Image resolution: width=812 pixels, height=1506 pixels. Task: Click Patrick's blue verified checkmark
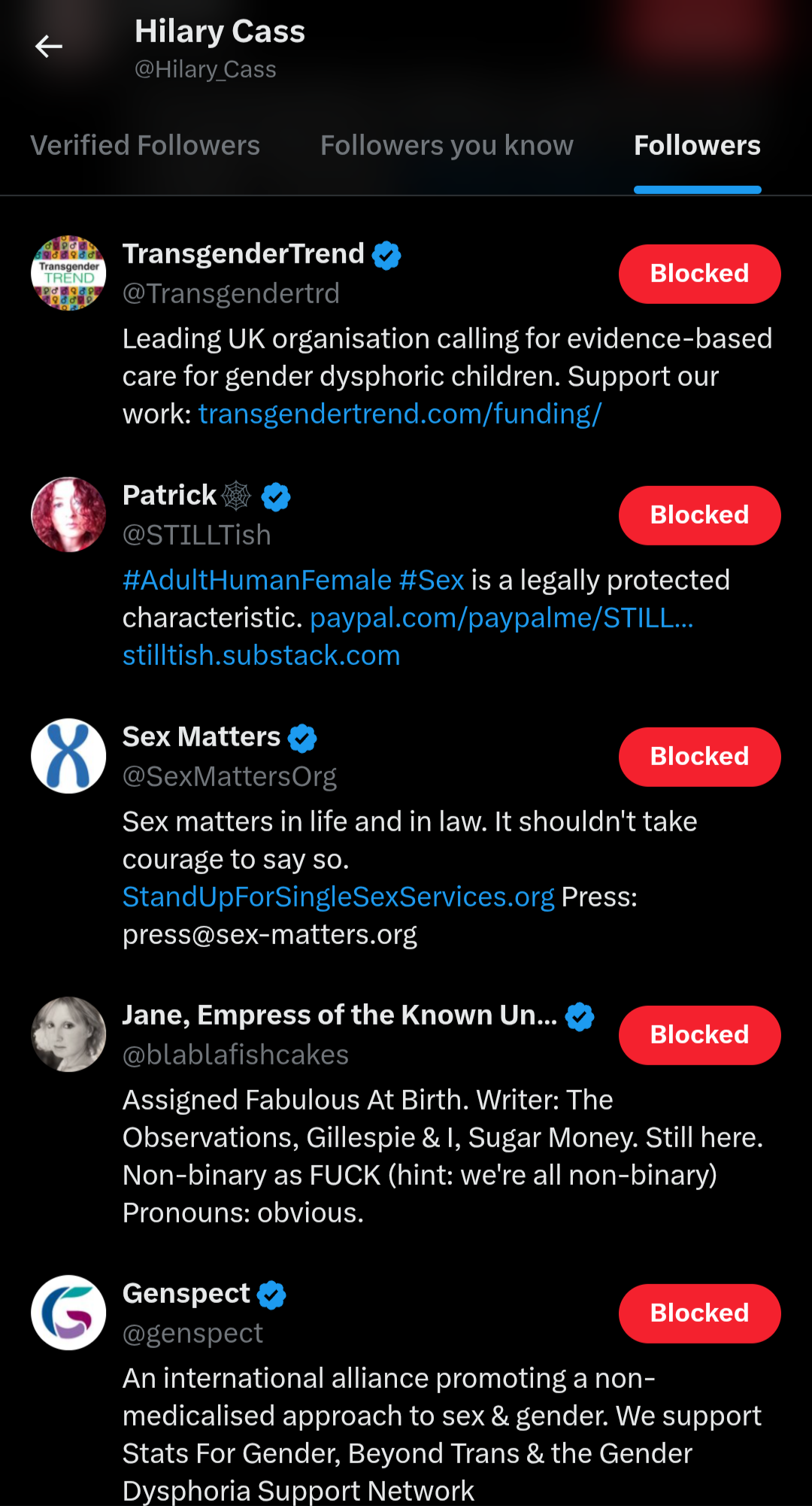pyautogui.click(x=275, y=496)
